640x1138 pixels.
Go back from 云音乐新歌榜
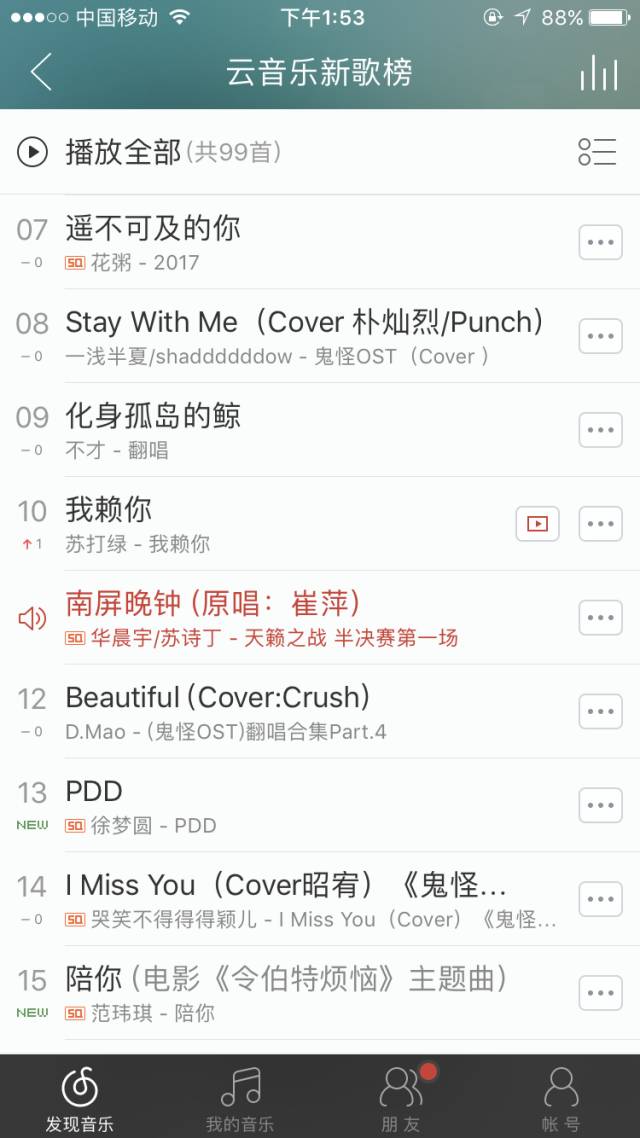pos(41,72)
